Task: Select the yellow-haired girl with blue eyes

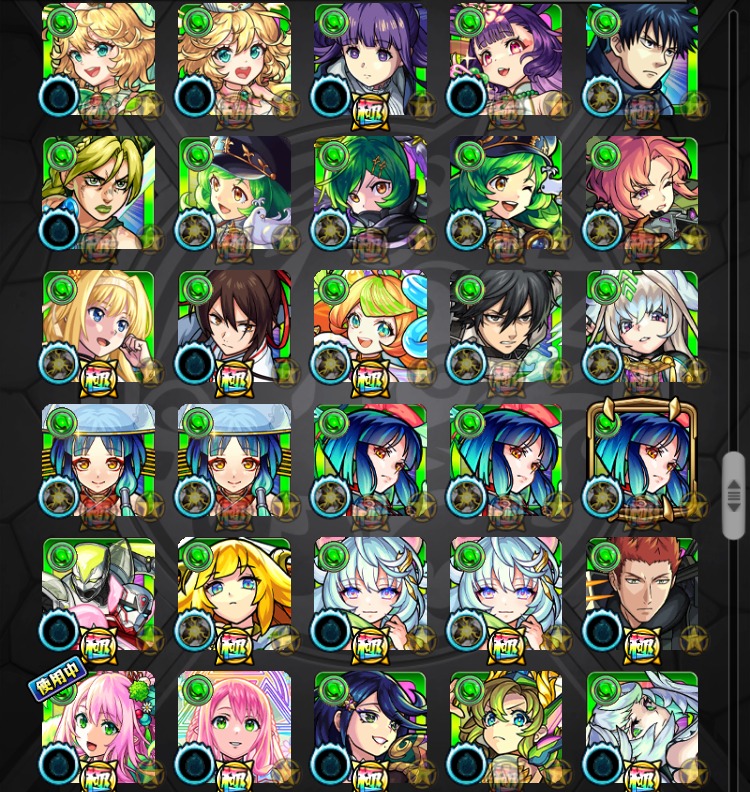Action: pos(234,594)
